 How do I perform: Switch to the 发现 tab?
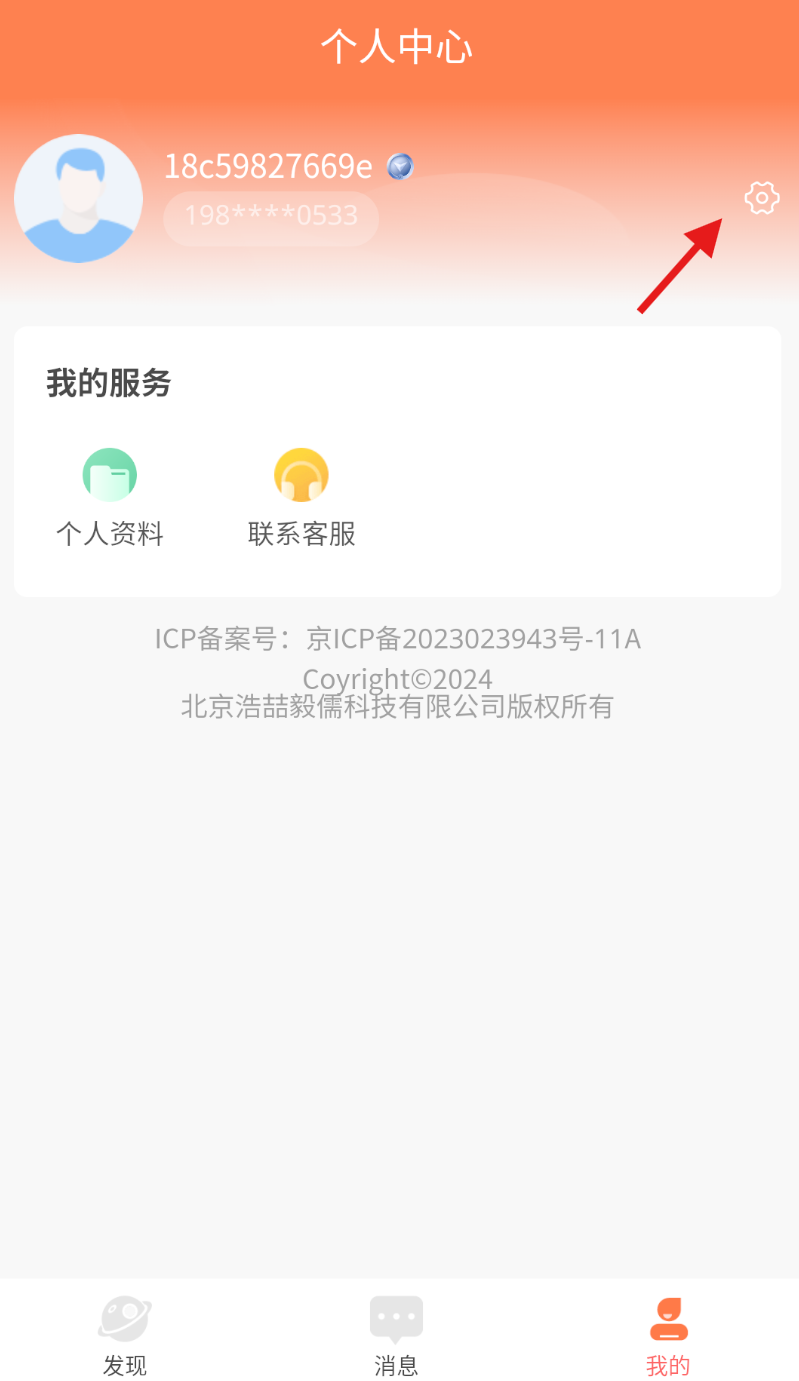coord(125,1334)
